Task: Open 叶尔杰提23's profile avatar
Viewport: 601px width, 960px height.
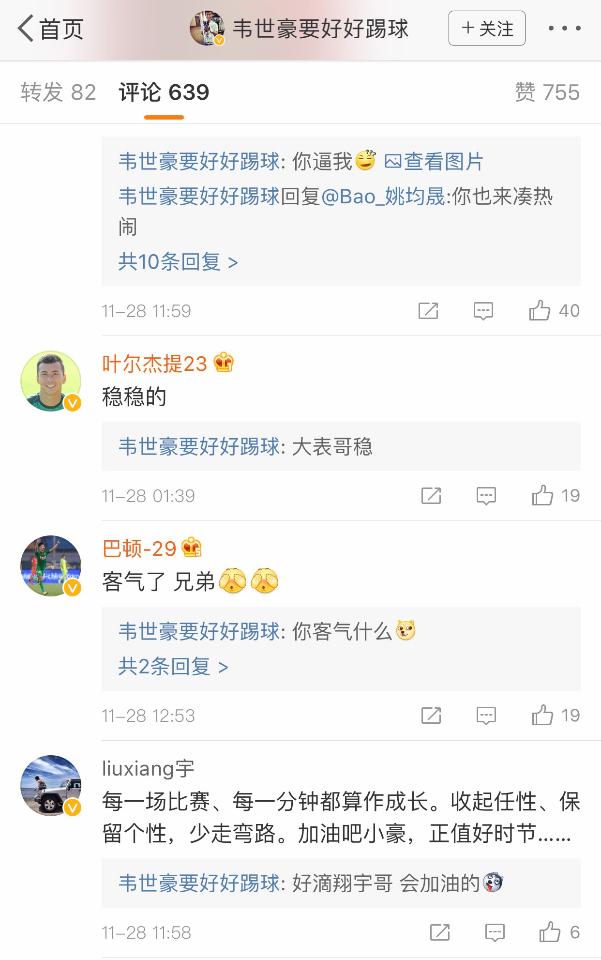Action: tap(51, 381)
